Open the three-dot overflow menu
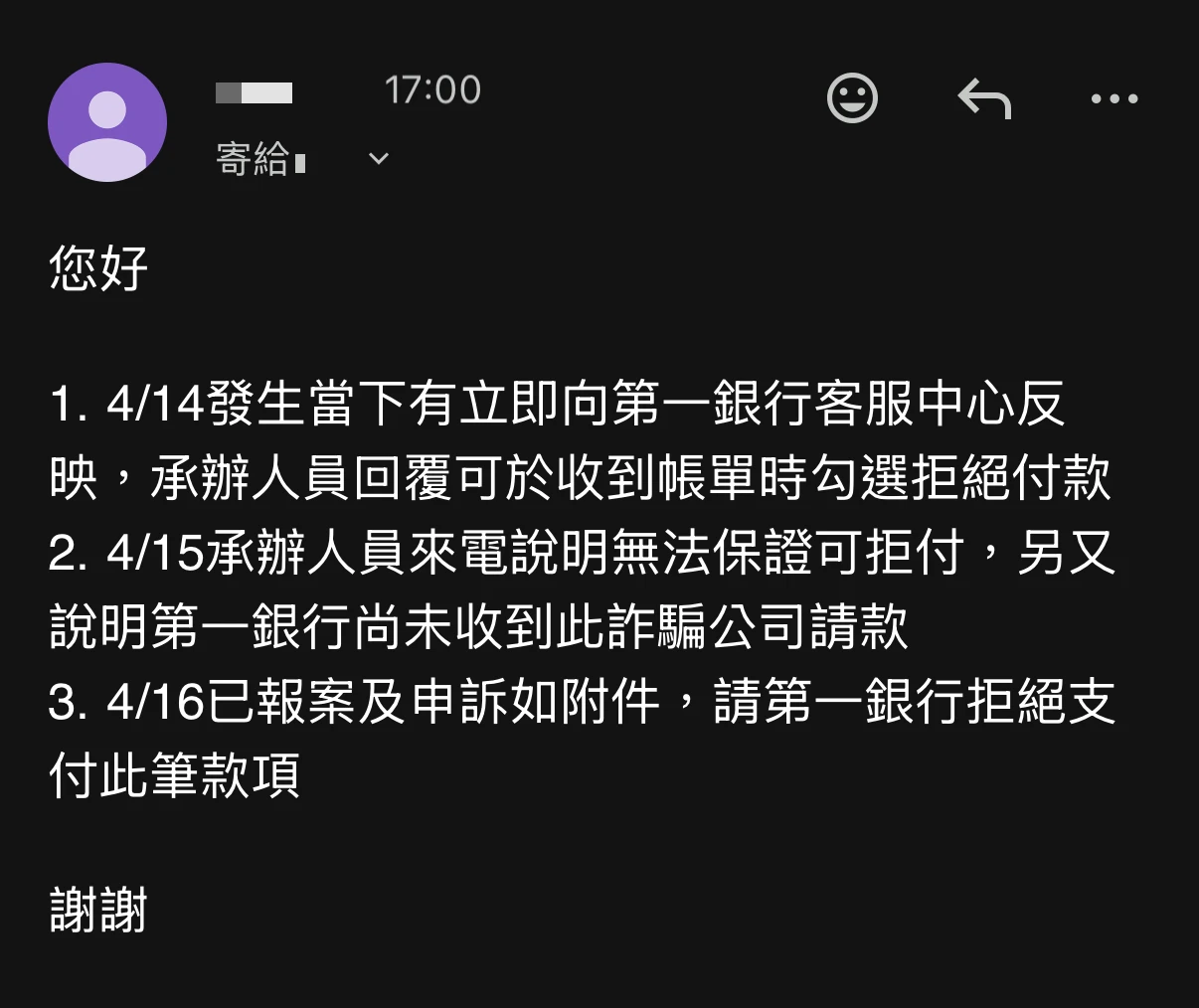1199x1008 pixels. click(1113, 98)
